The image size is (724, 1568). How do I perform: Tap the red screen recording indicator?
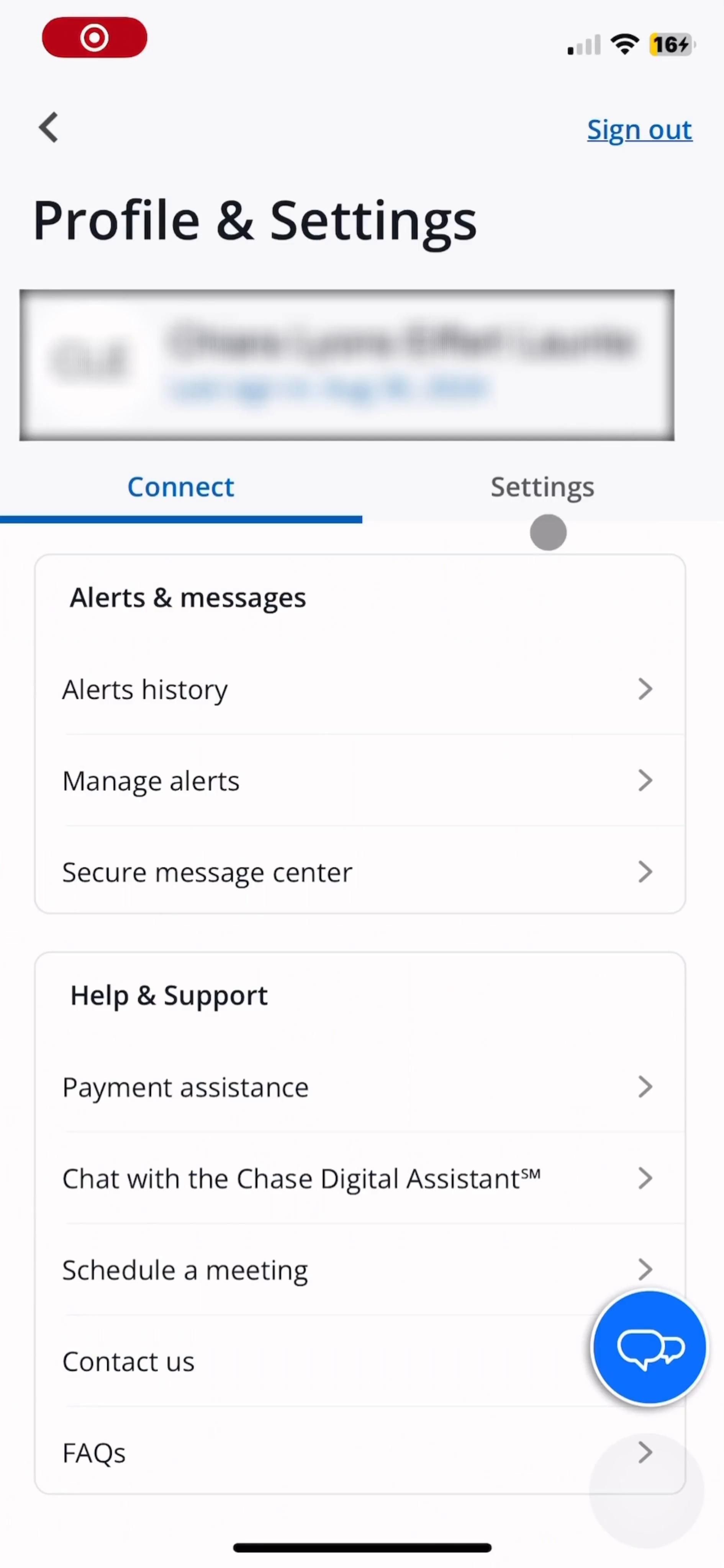pyautogui.click(x=94, y=38)
